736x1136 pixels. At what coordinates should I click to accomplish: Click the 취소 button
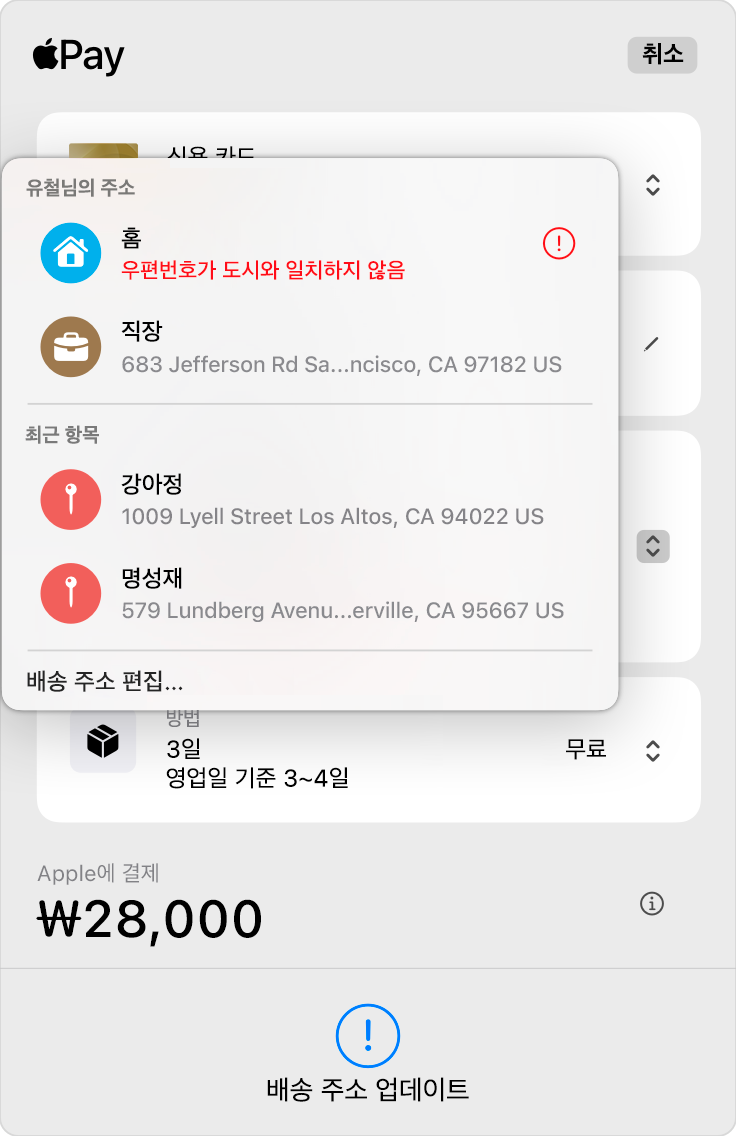(x=661, y=55)
